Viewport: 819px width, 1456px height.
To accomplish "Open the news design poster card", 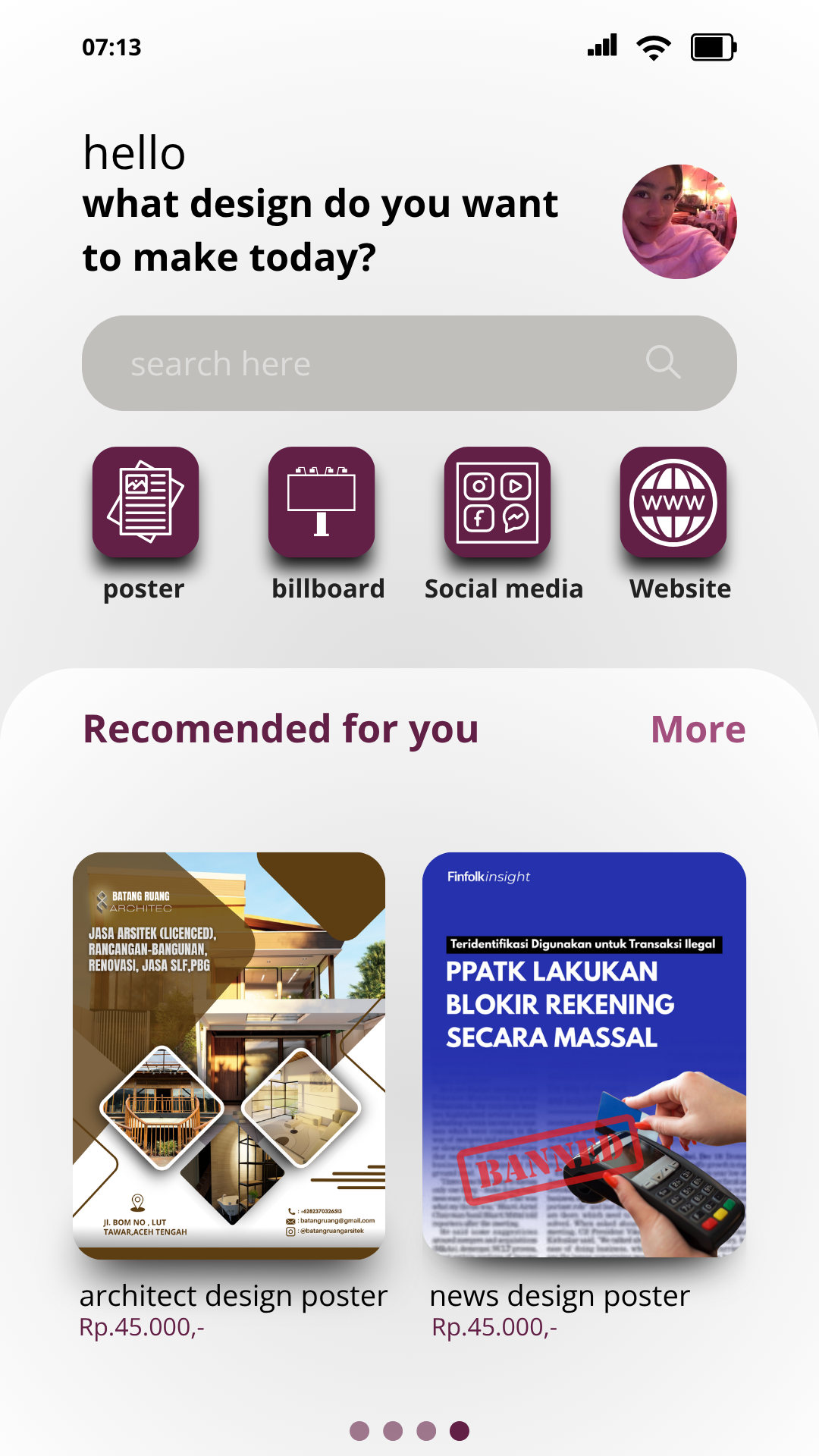I will (x=584, y=1054).
